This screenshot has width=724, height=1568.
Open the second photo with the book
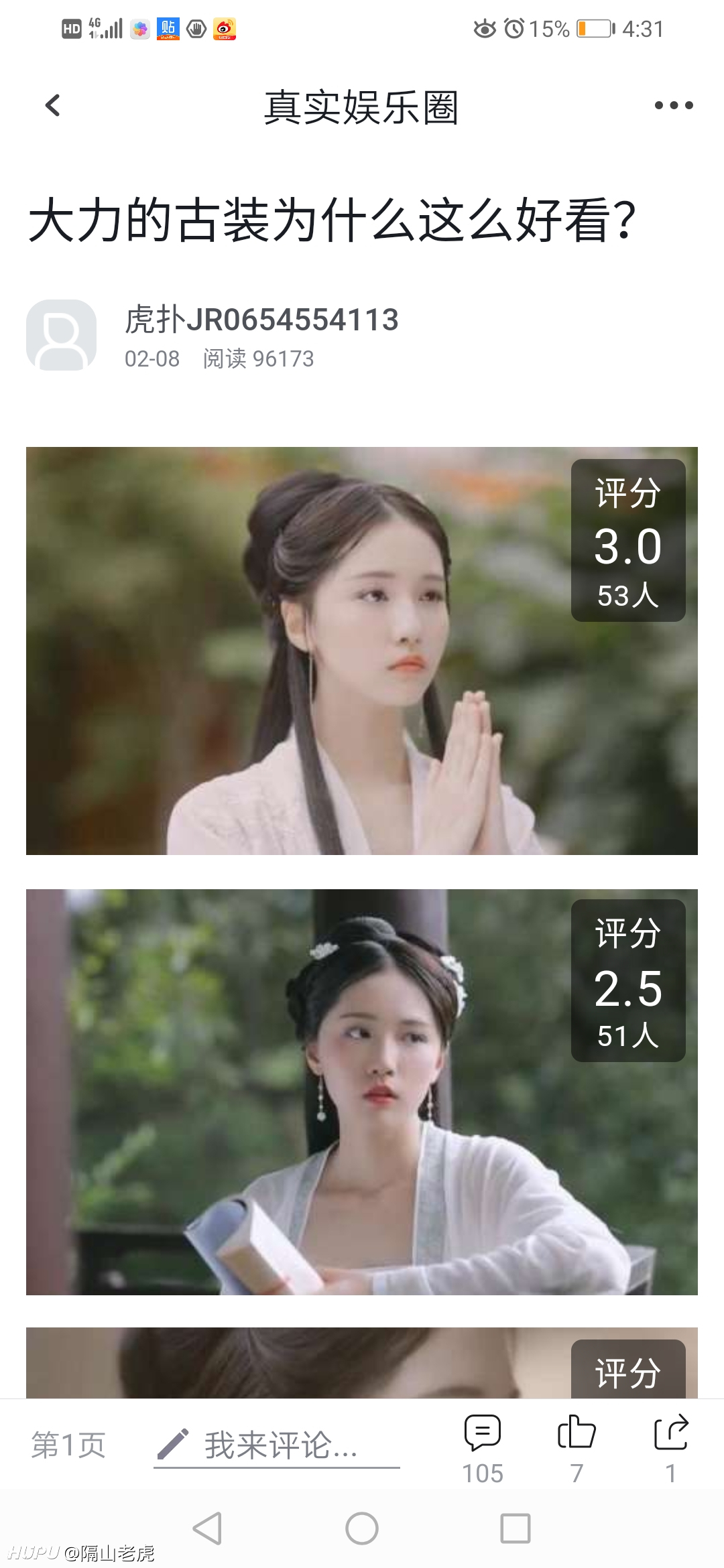(x=362, y=1092)
